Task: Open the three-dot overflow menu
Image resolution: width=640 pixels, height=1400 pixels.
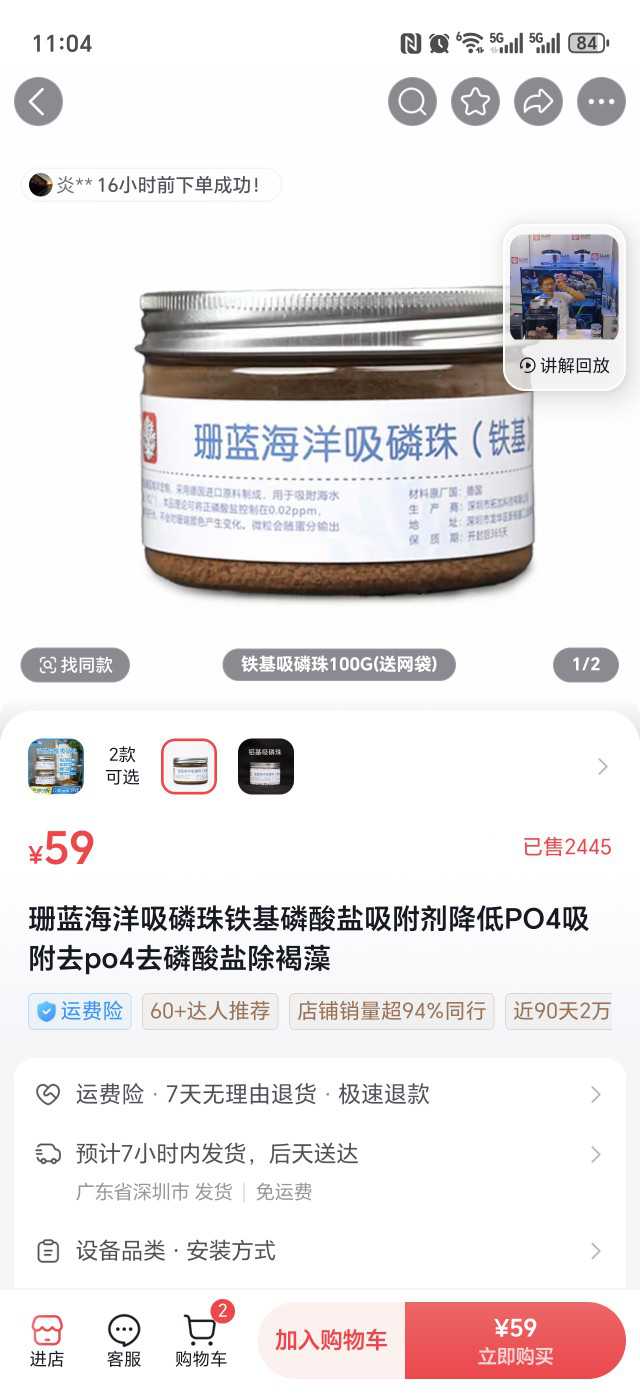Action: (x=601, y=102)
